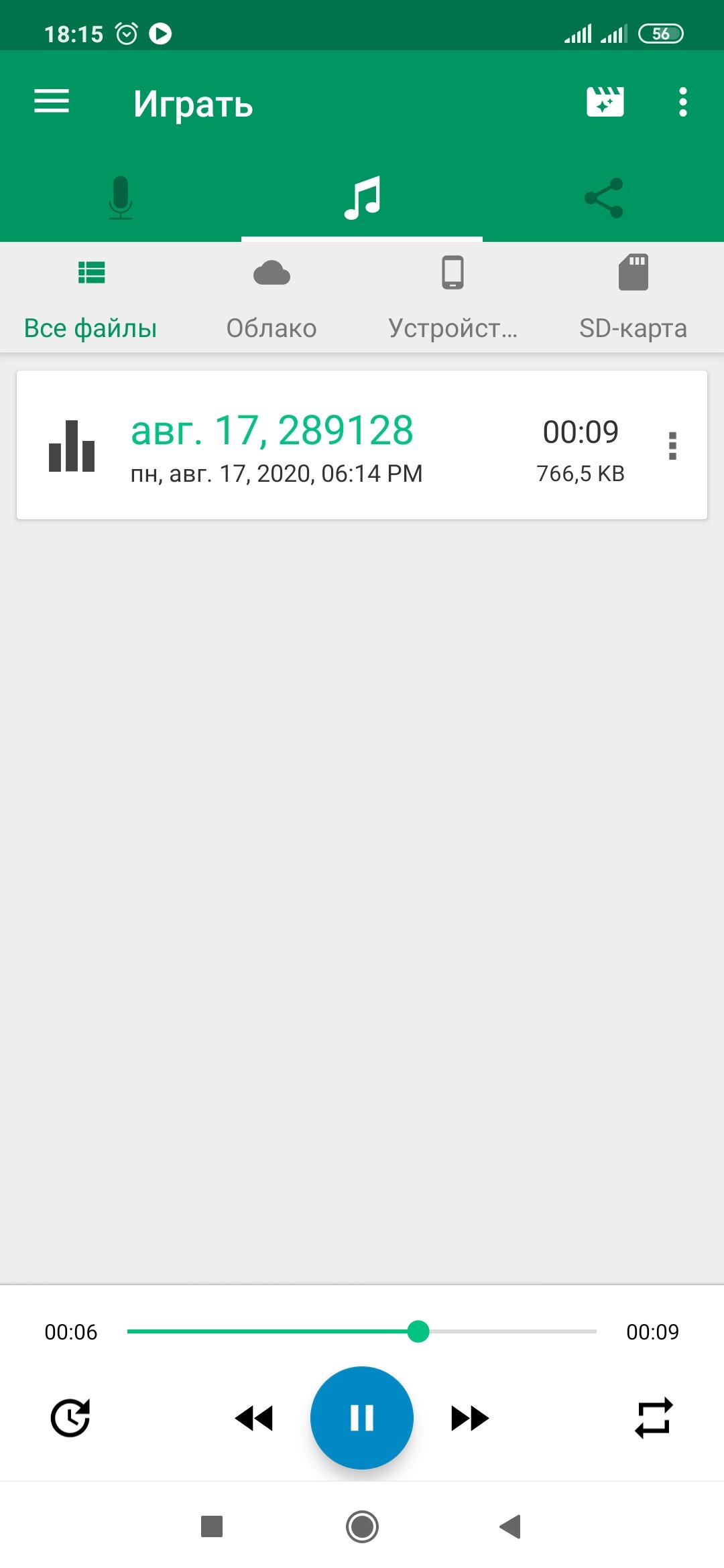This screenshot has width=724, height=1568.
Task: Toggle repeat playback mode
Action: 654,1418
